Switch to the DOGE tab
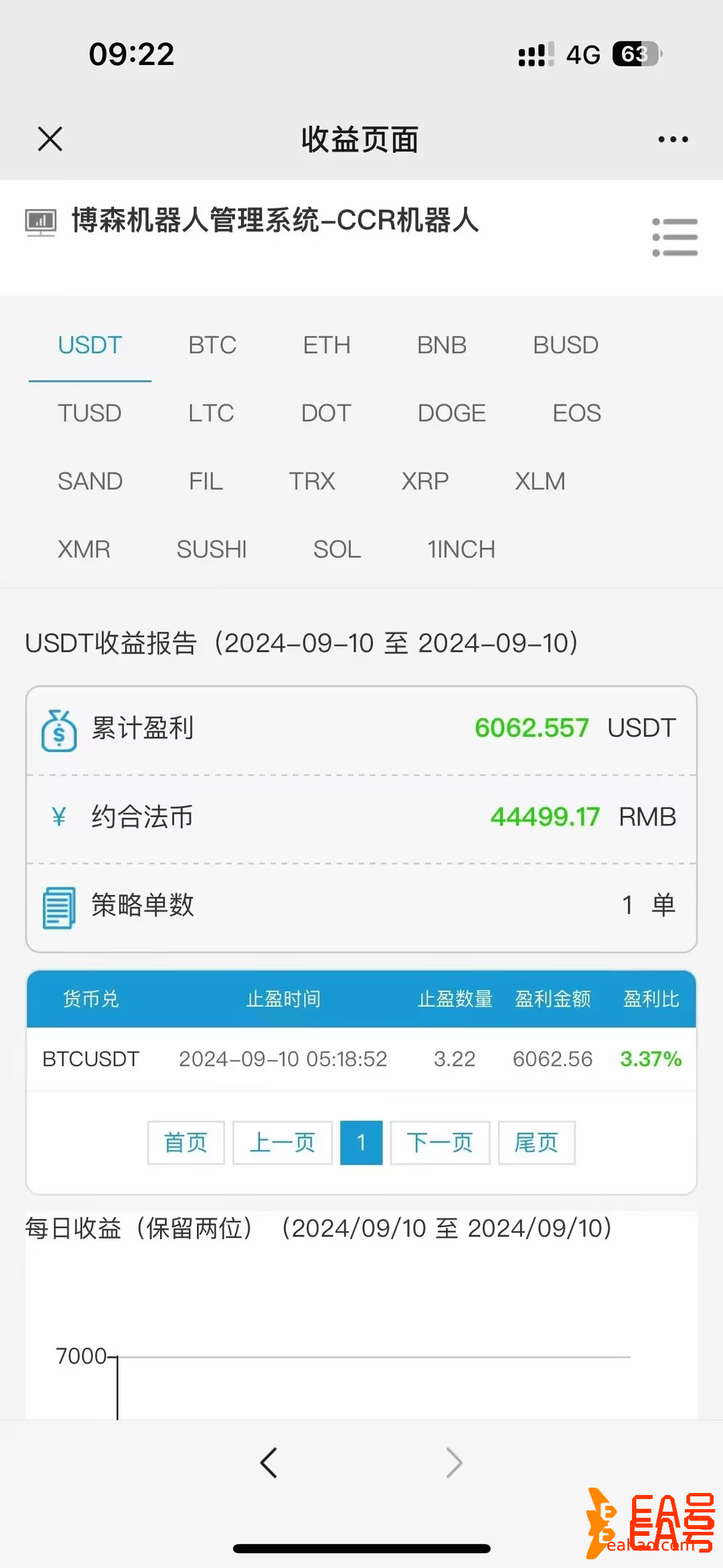The height and width of the screenshot is (1568, 723). click(x=451, y=413)
